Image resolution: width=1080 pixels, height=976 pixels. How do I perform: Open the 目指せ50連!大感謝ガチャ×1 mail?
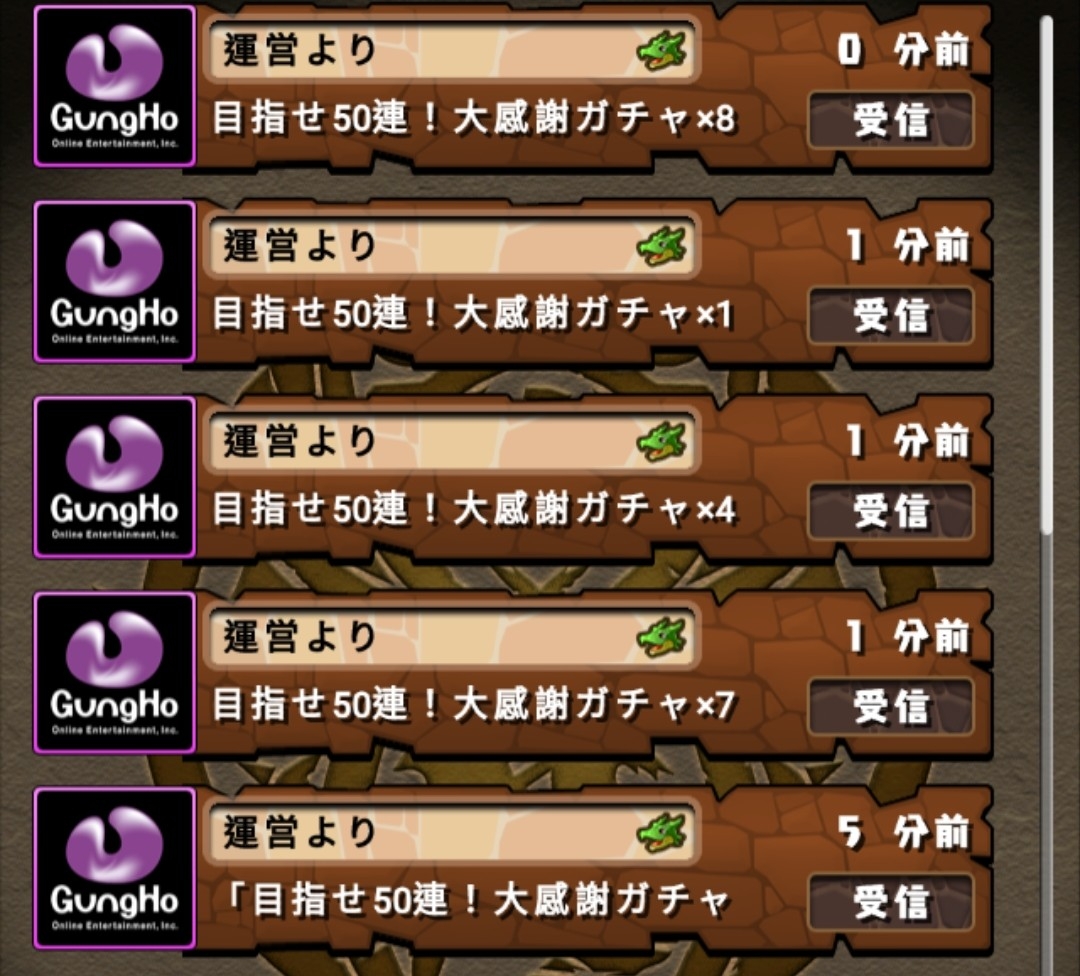(473, 316)
